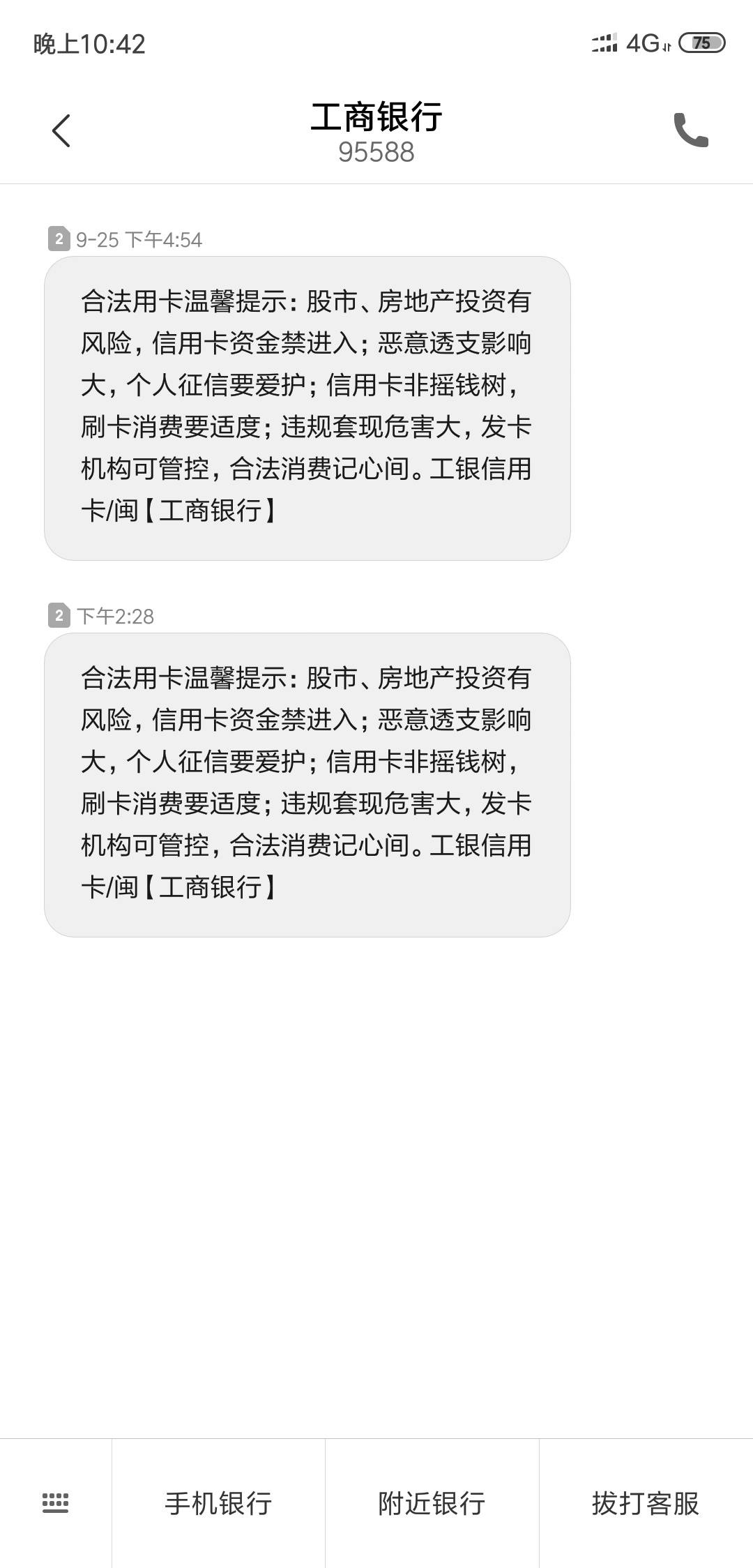Image resolution: width=753 pixels, height=1568 pixels.
Task: Tap the 95588 number under the title
Action: pyautogui.click(x=376, y=153)
